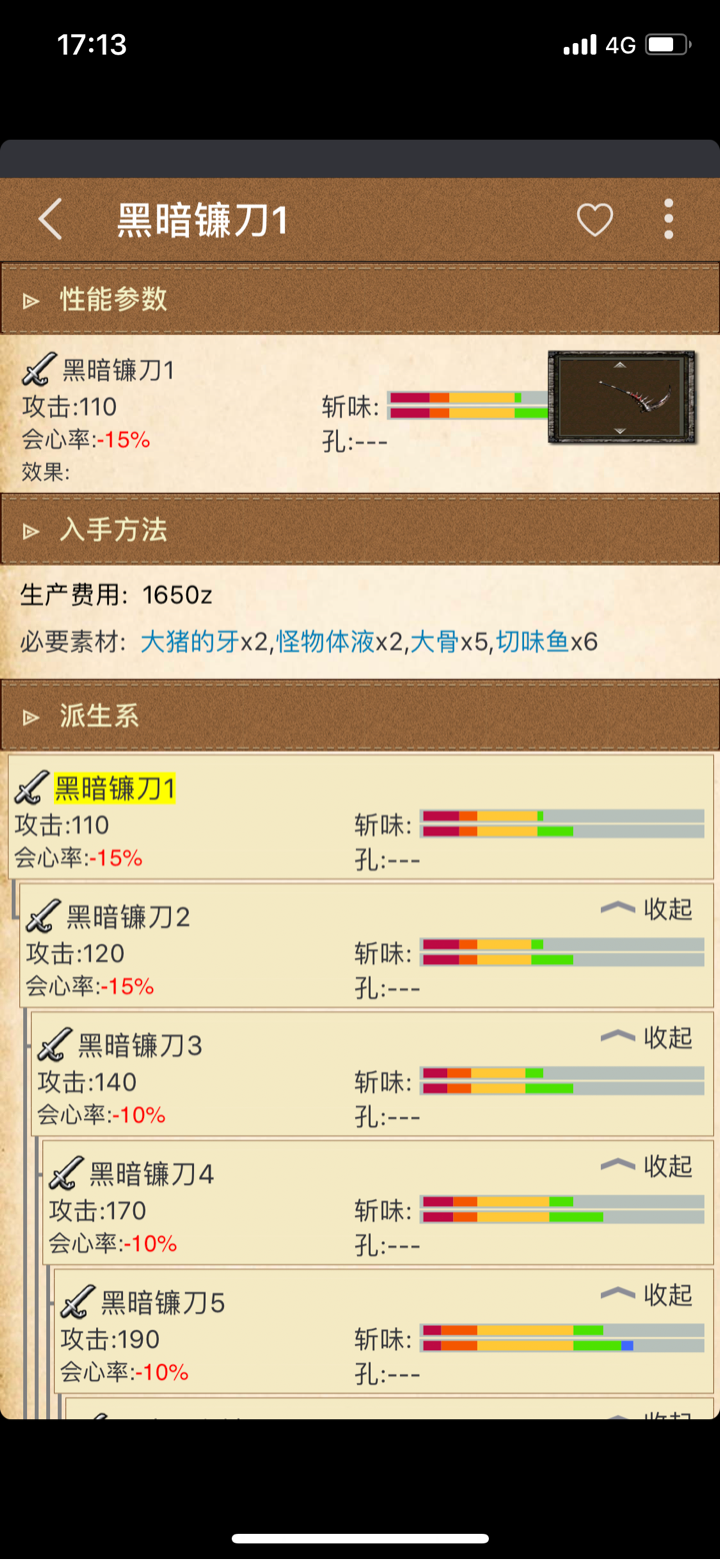Open material 怪物体液
The image size is (720, 1560).
(325, 641)
